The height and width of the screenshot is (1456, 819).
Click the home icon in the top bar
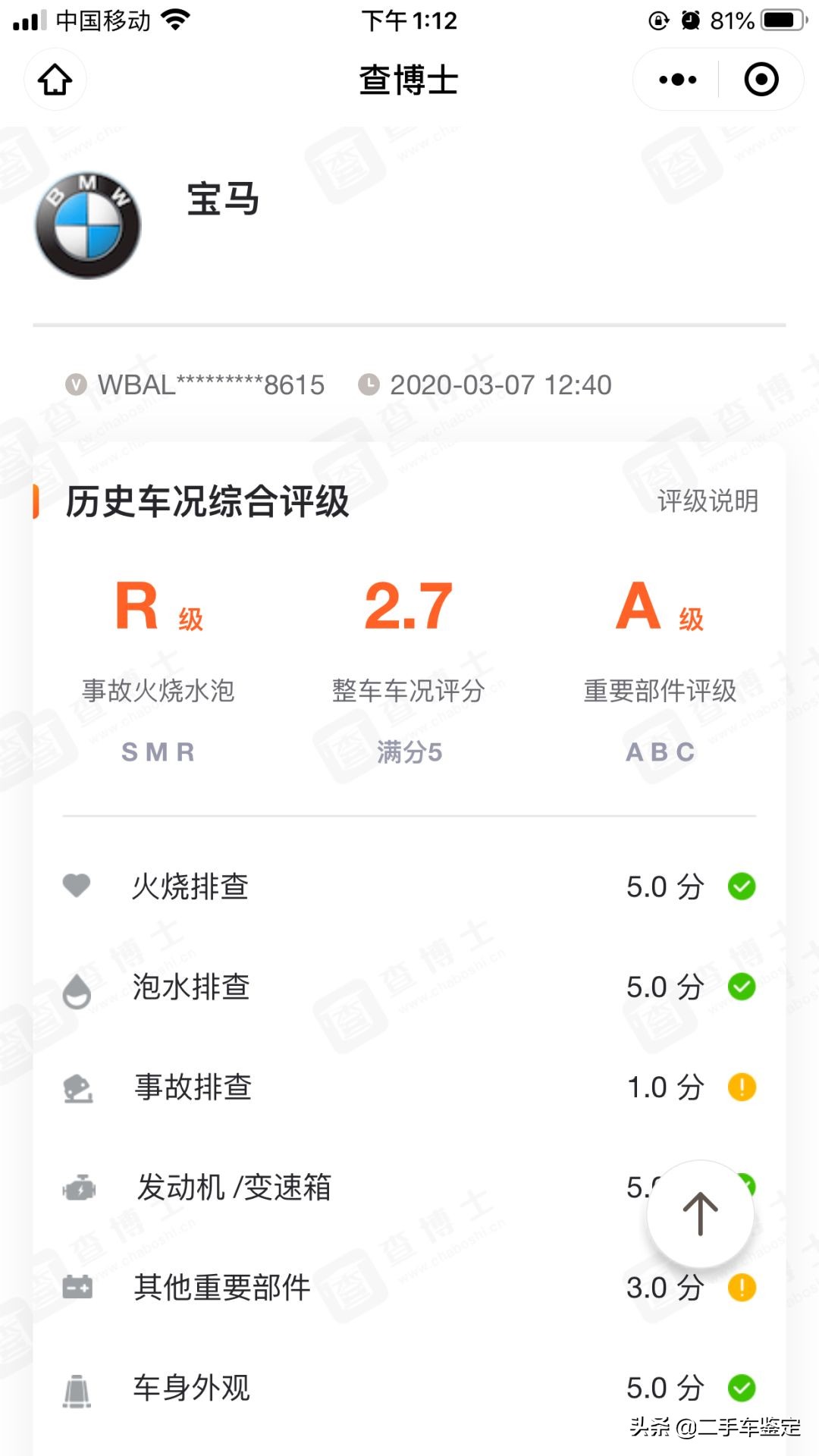[55, 80]
